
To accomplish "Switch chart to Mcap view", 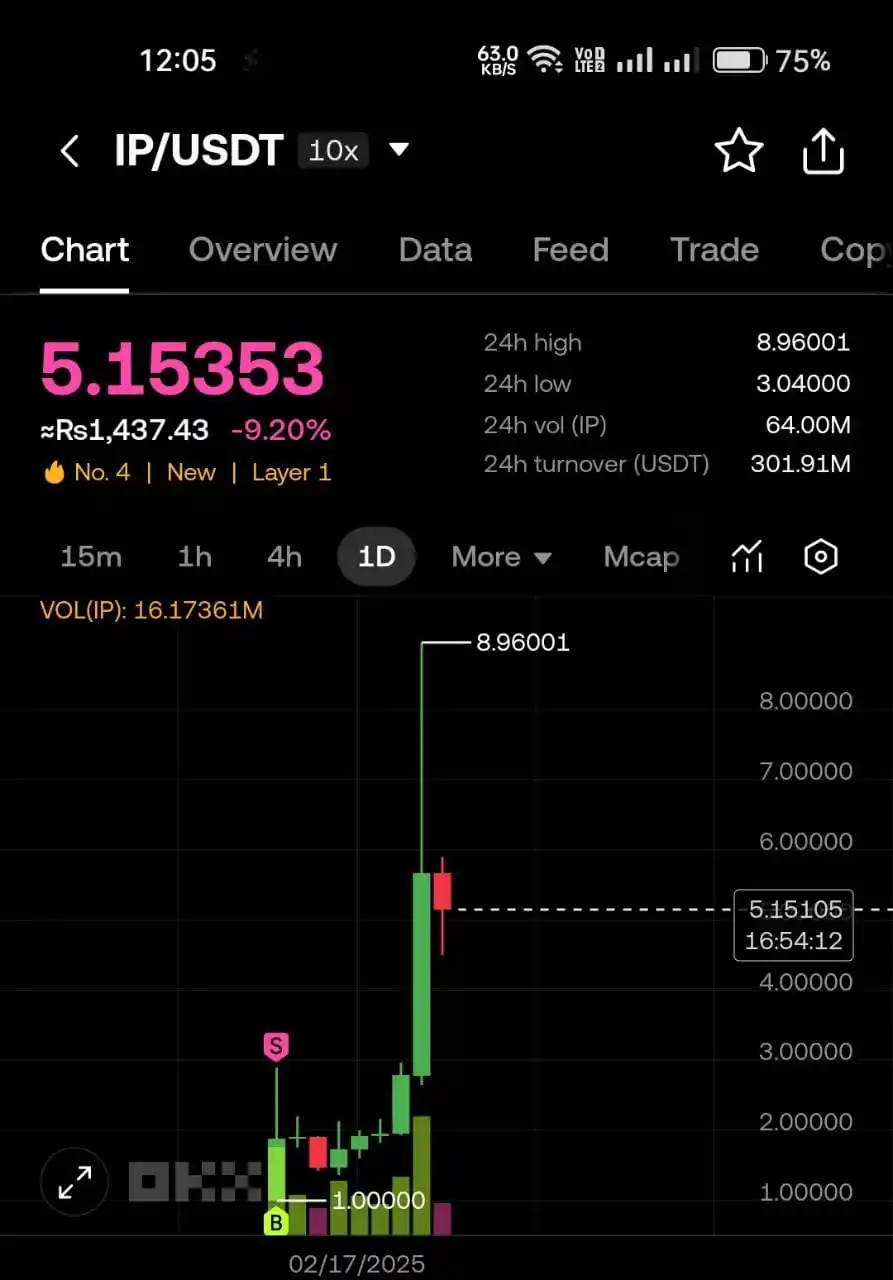I will (x=641, y=557).
